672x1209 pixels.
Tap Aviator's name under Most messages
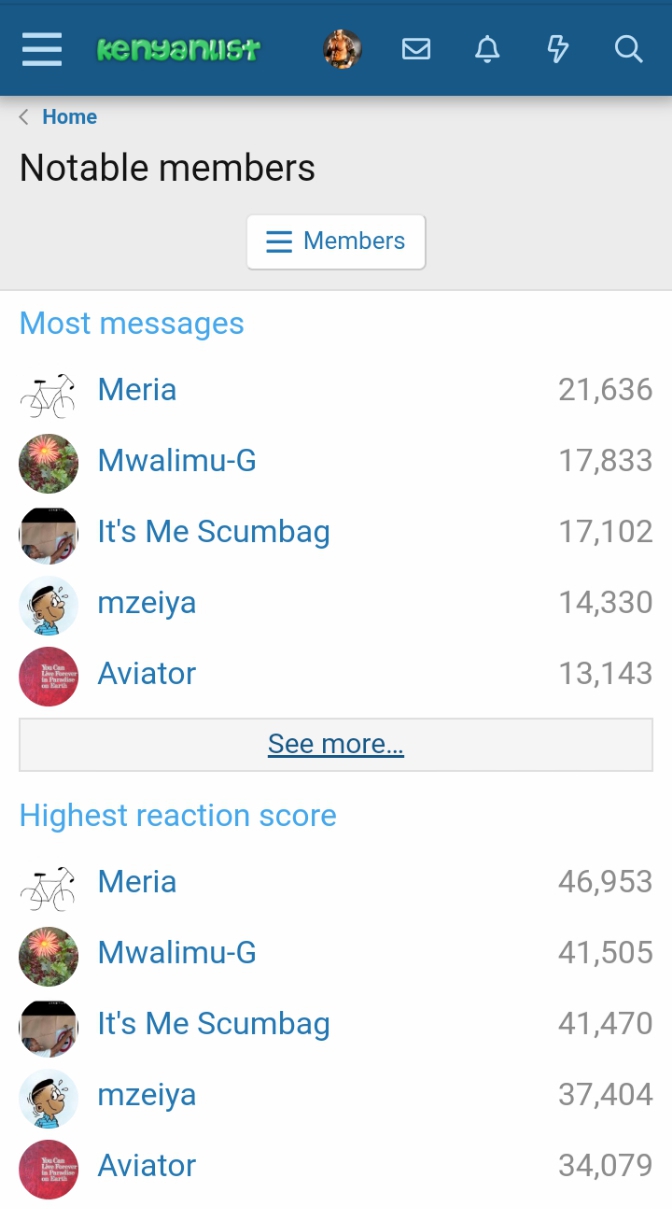click(147, 673)
